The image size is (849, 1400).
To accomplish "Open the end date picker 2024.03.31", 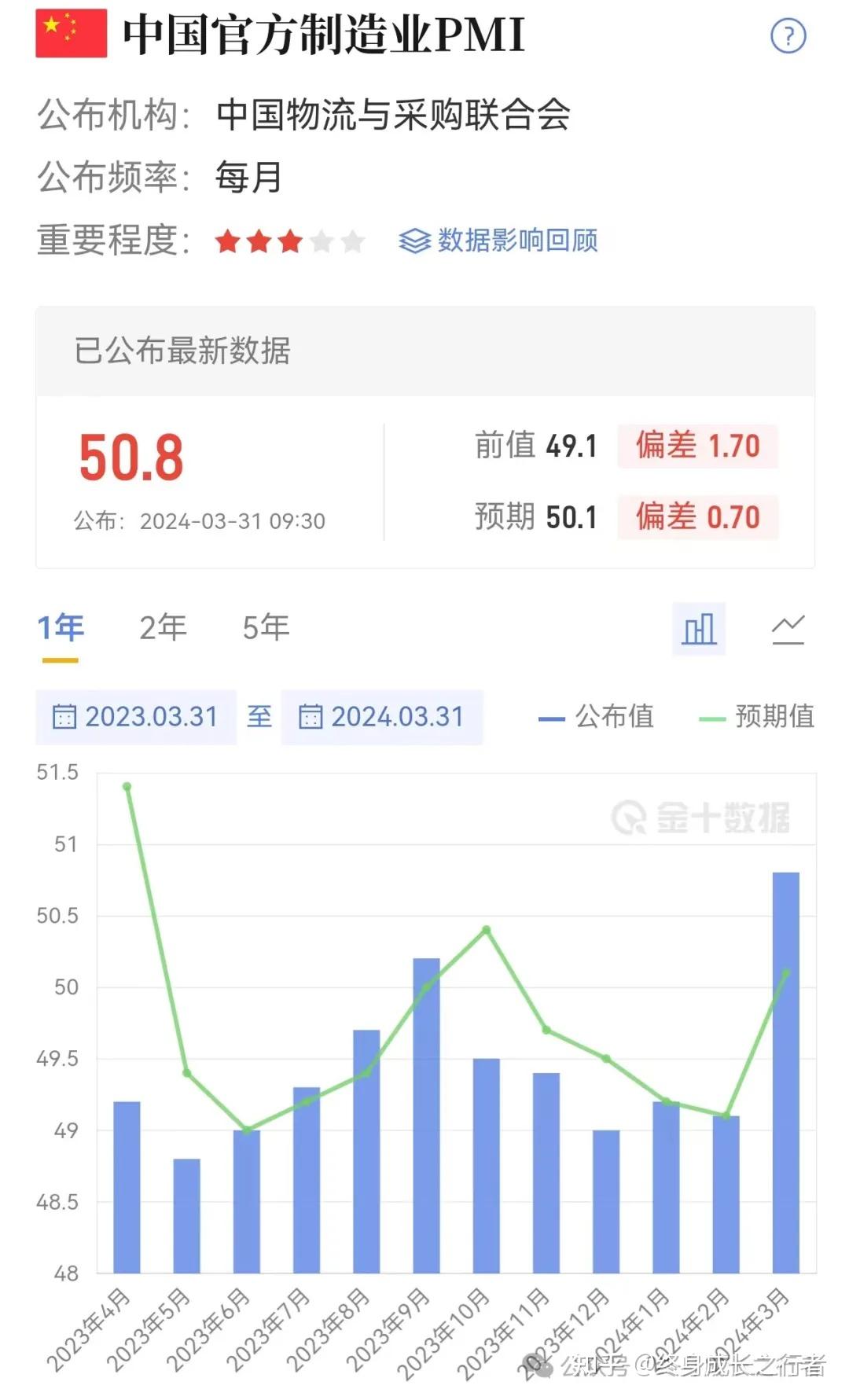I will pos(383,716).
